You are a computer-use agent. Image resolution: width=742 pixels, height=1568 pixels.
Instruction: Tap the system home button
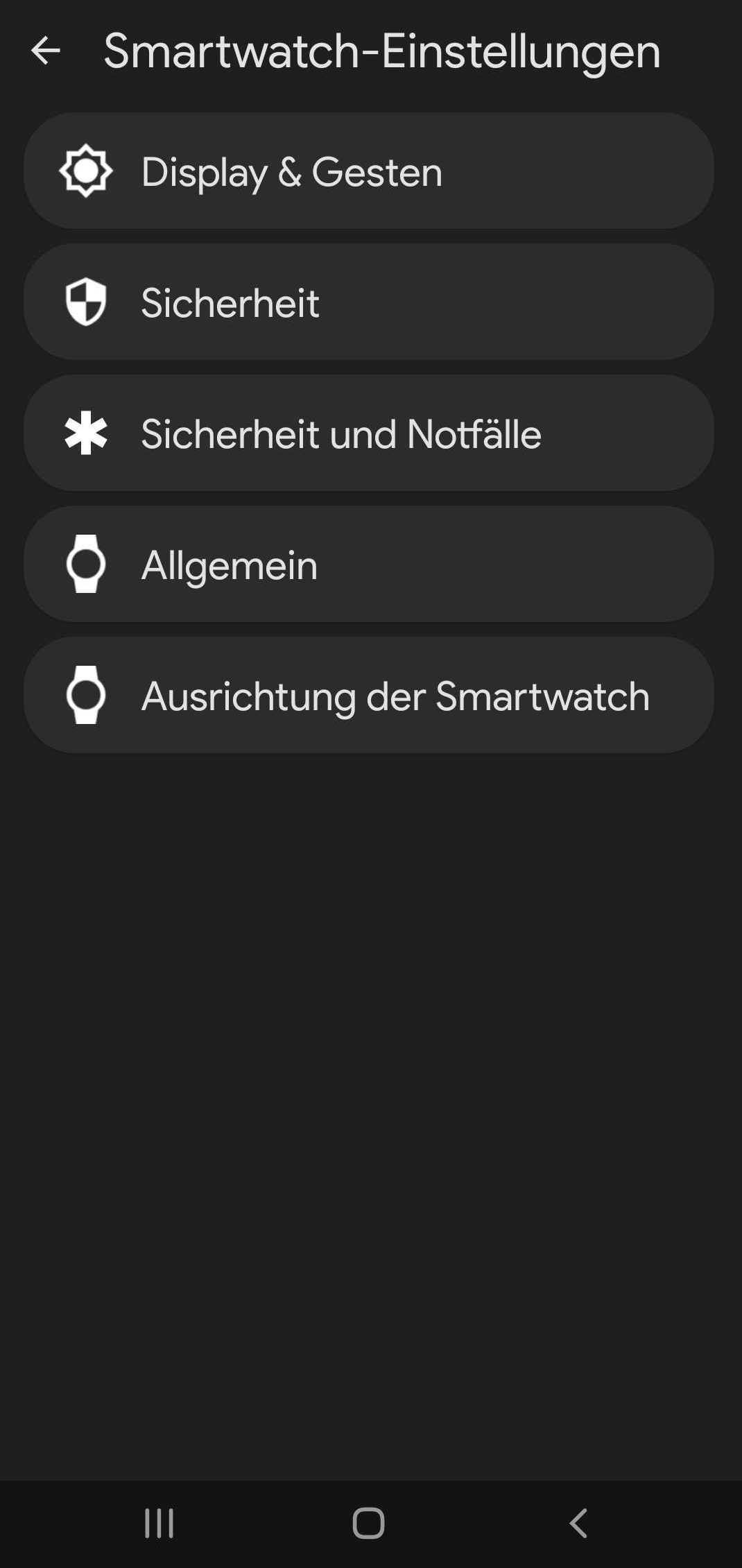coord(368,1524)
